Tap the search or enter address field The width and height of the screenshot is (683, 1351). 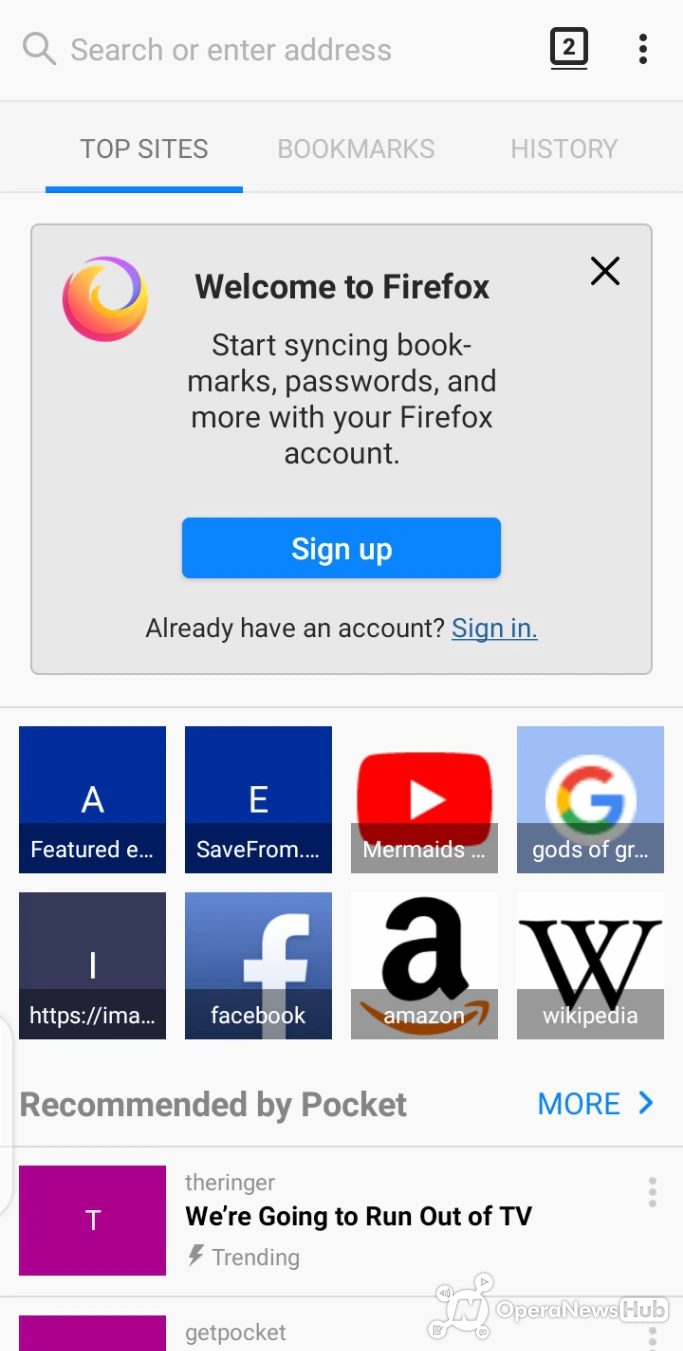[270, 50]
